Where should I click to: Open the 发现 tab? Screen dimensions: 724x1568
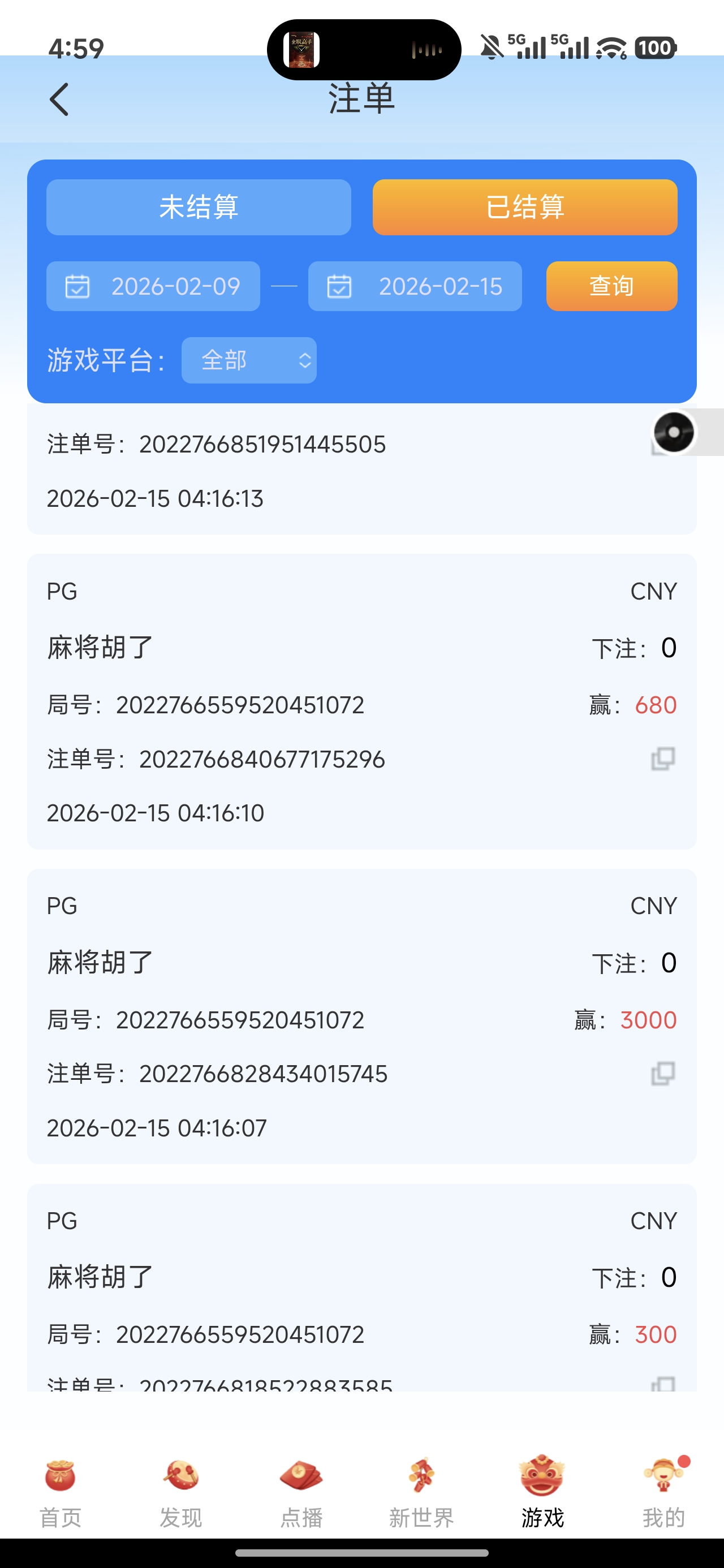coord(181,1491)
